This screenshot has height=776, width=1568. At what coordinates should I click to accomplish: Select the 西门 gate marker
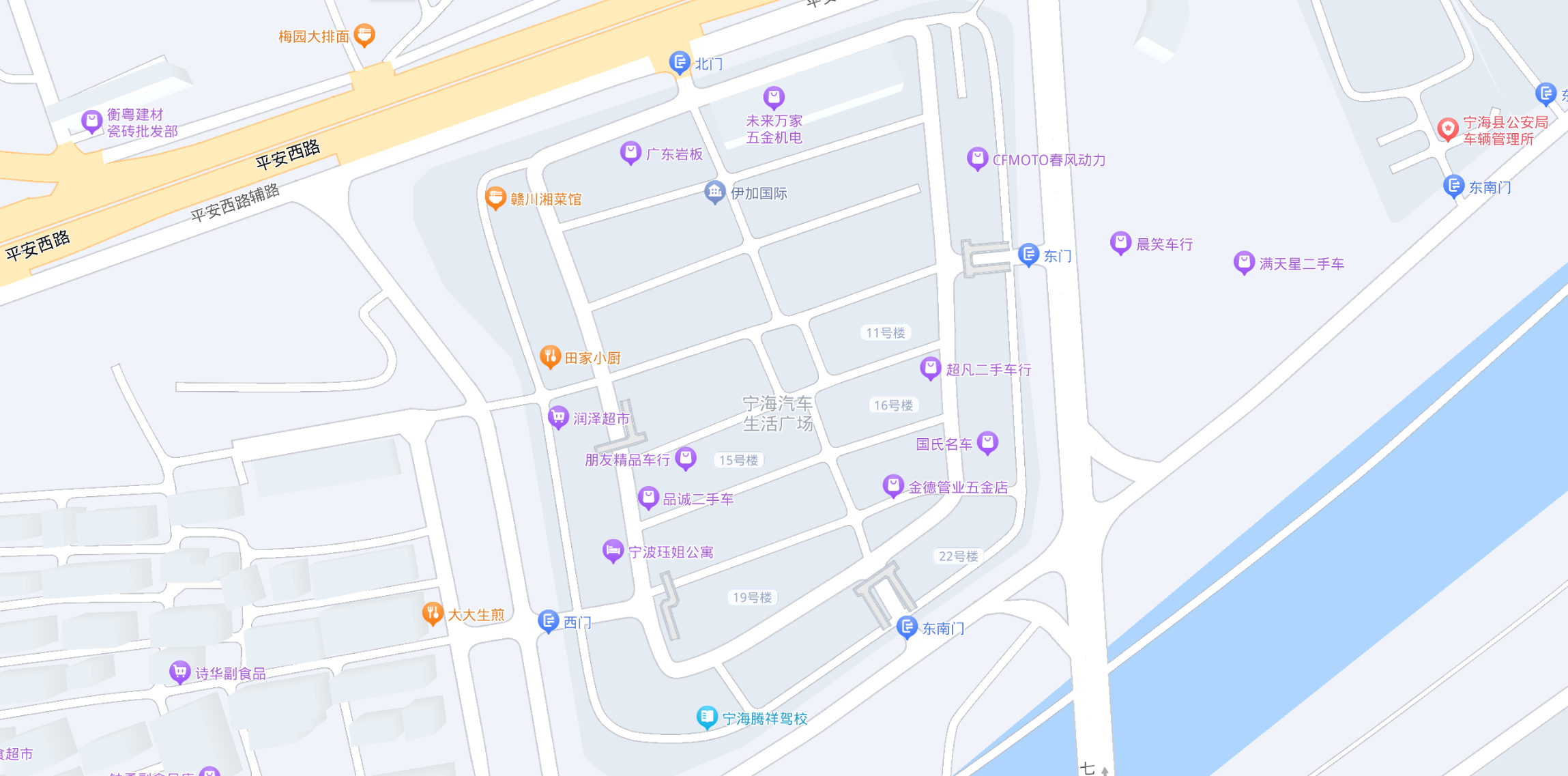pos(548,620)
